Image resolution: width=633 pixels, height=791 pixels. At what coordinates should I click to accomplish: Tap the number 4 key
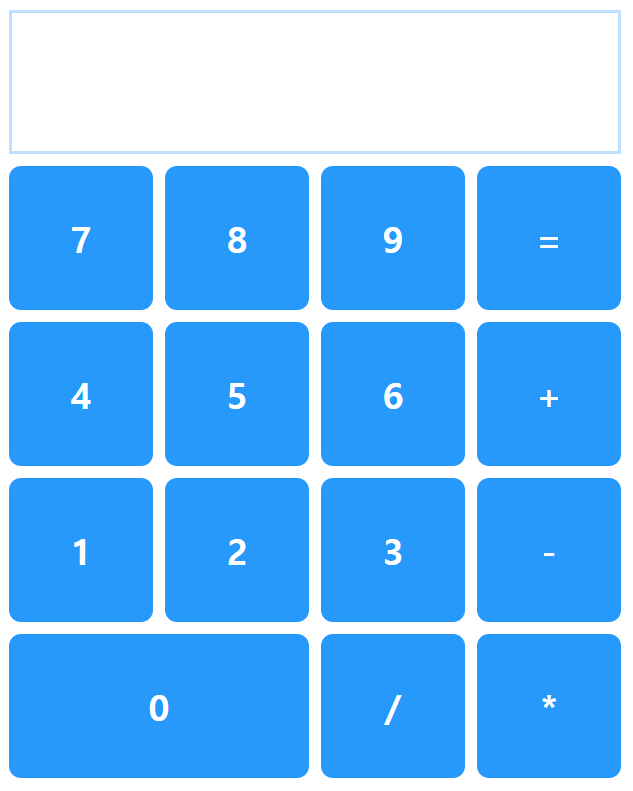click(81, 394)
